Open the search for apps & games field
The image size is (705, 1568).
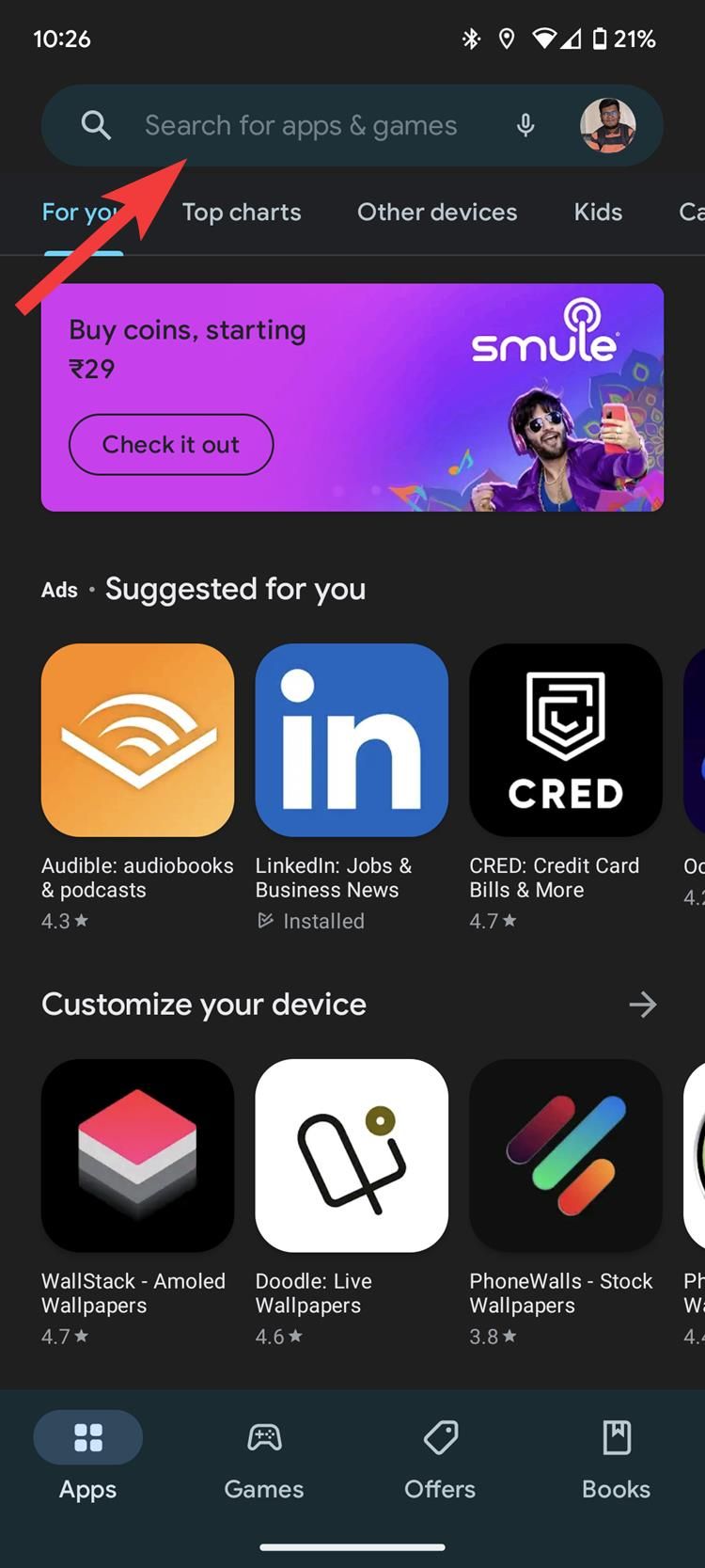coord(301,125)
